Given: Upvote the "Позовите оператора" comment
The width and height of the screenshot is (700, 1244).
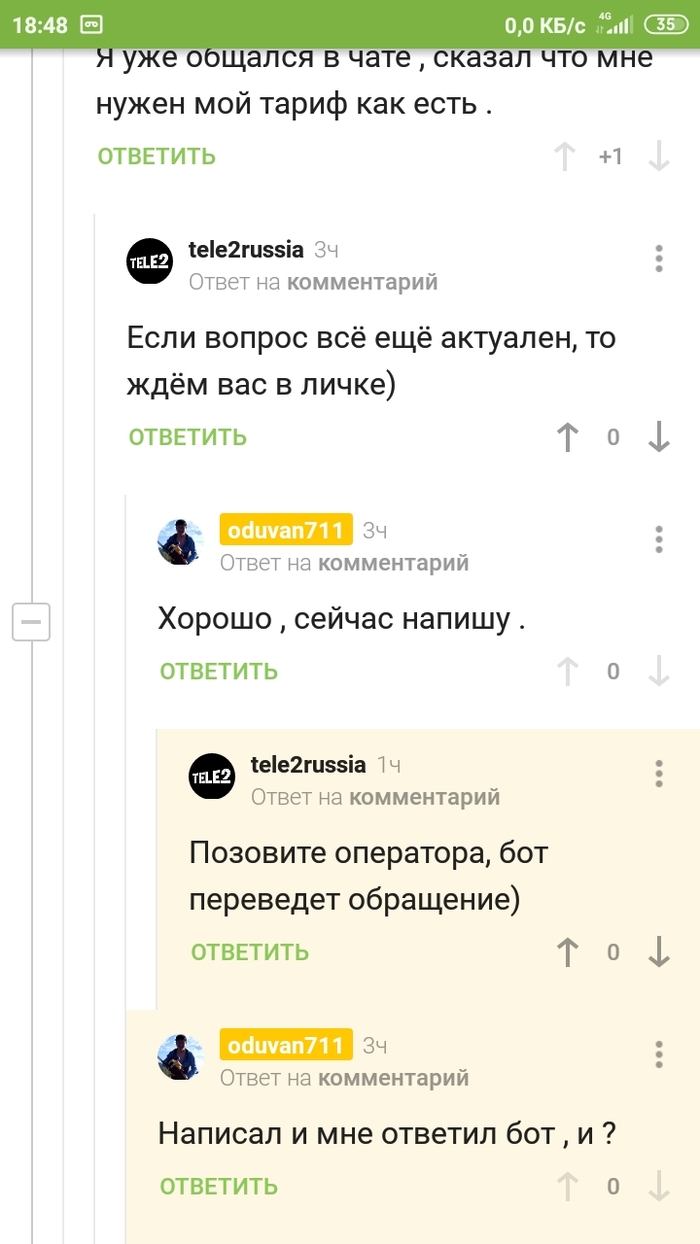Looking at the screenshot, I should click(x=568, y=952).
